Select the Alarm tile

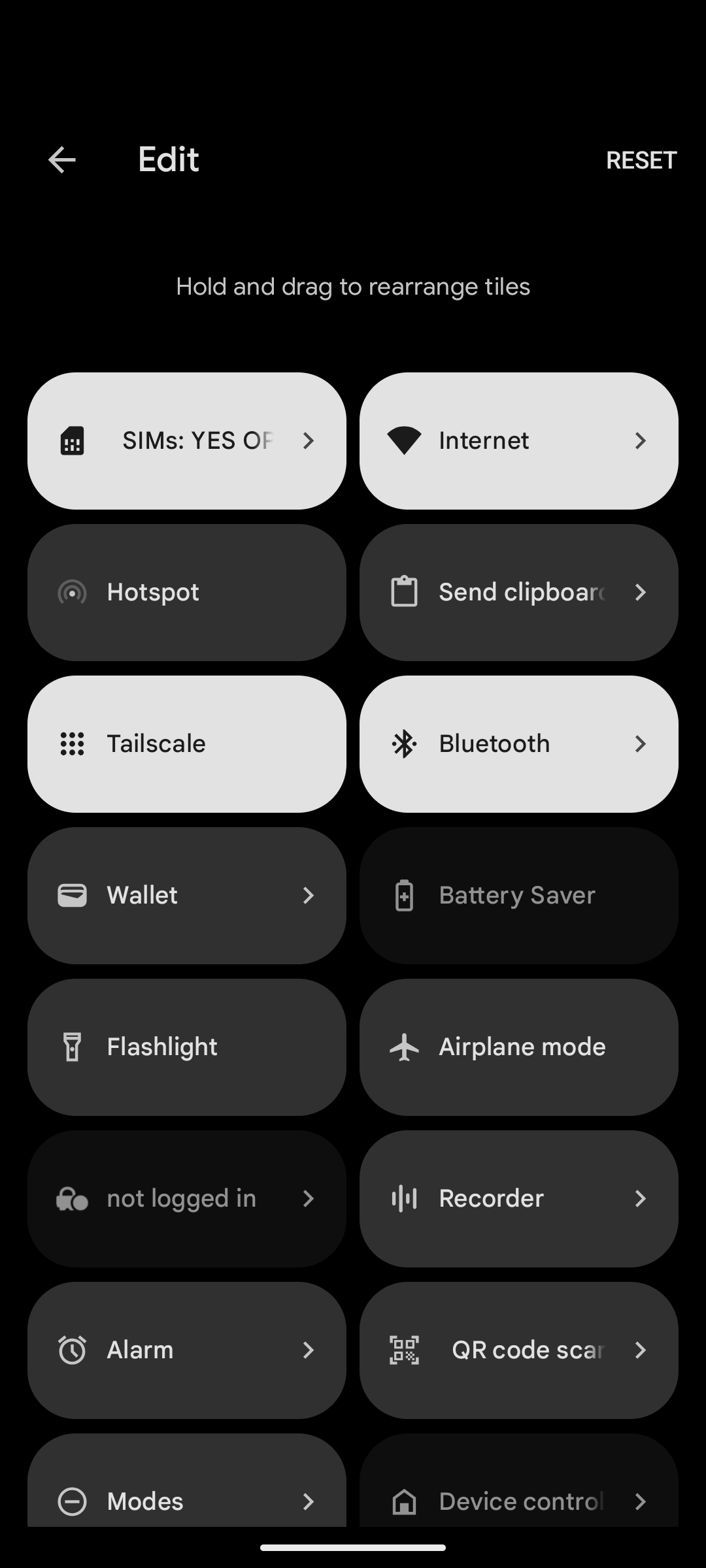(187, 1350)
